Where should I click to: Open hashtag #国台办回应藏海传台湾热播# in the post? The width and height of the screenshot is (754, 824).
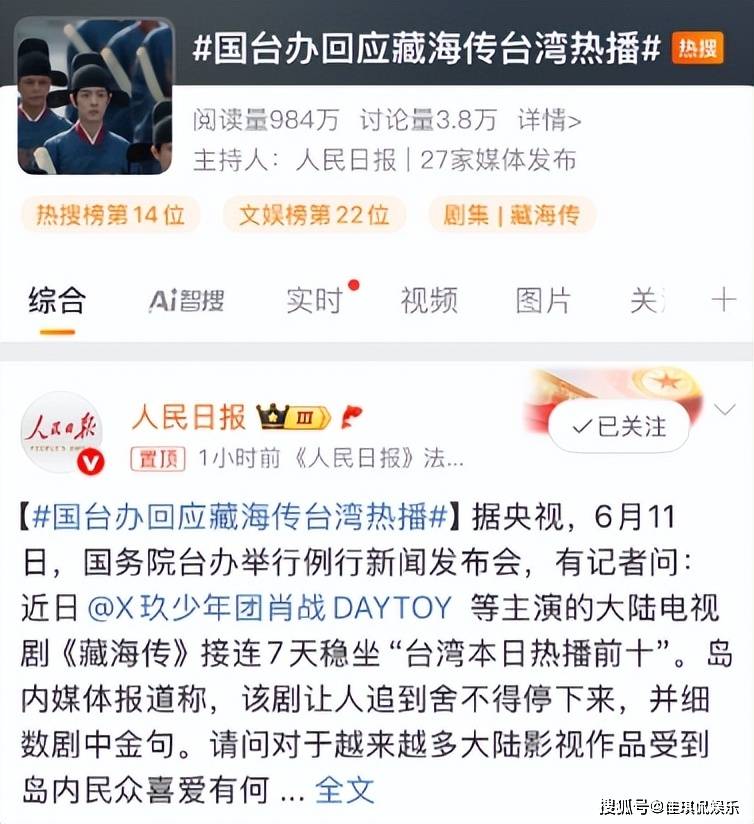coord(240,518)
